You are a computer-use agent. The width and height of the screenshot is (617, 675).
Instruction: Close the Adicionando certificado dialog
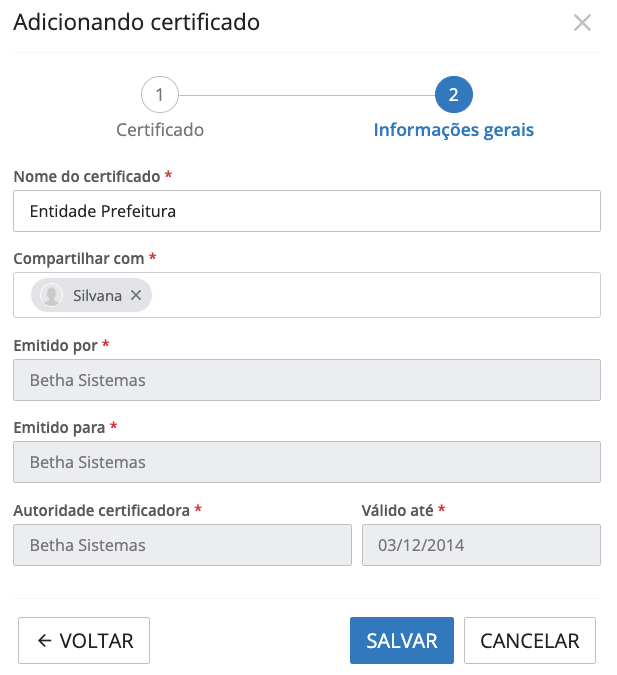point(582,23)
